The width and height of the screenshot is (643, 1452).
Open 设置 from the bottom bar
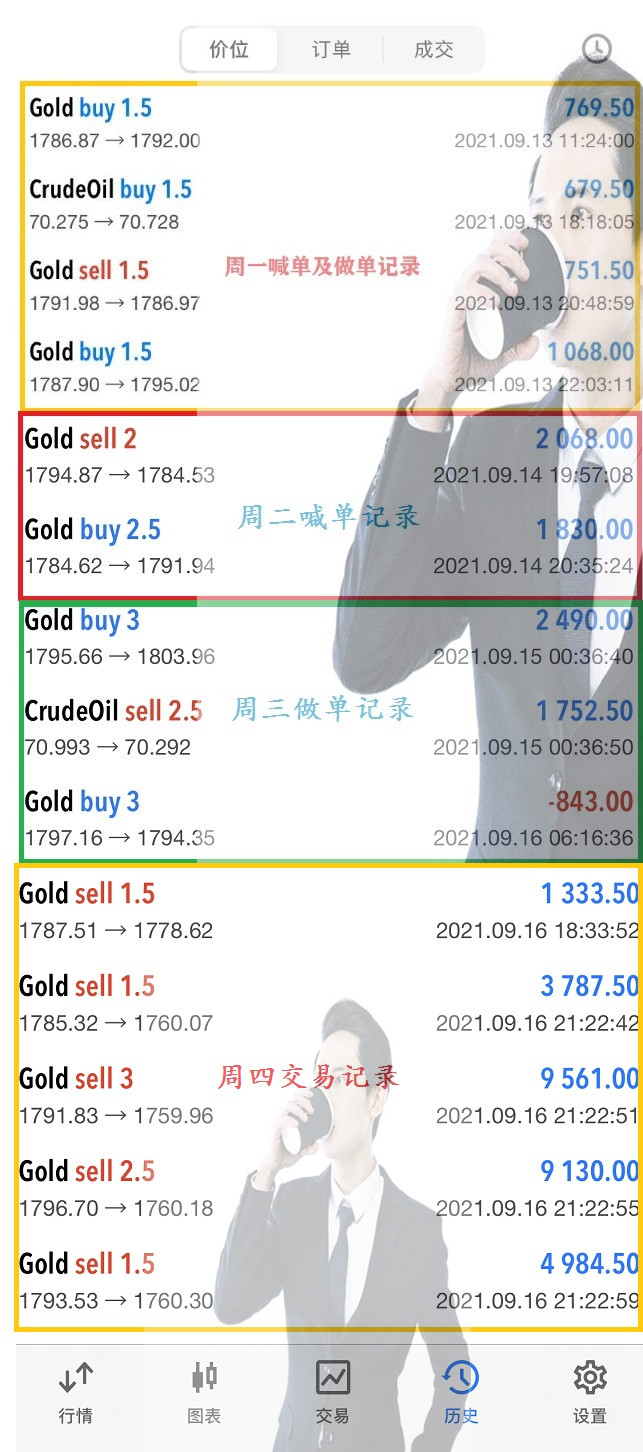click(x=589, y=1392)
